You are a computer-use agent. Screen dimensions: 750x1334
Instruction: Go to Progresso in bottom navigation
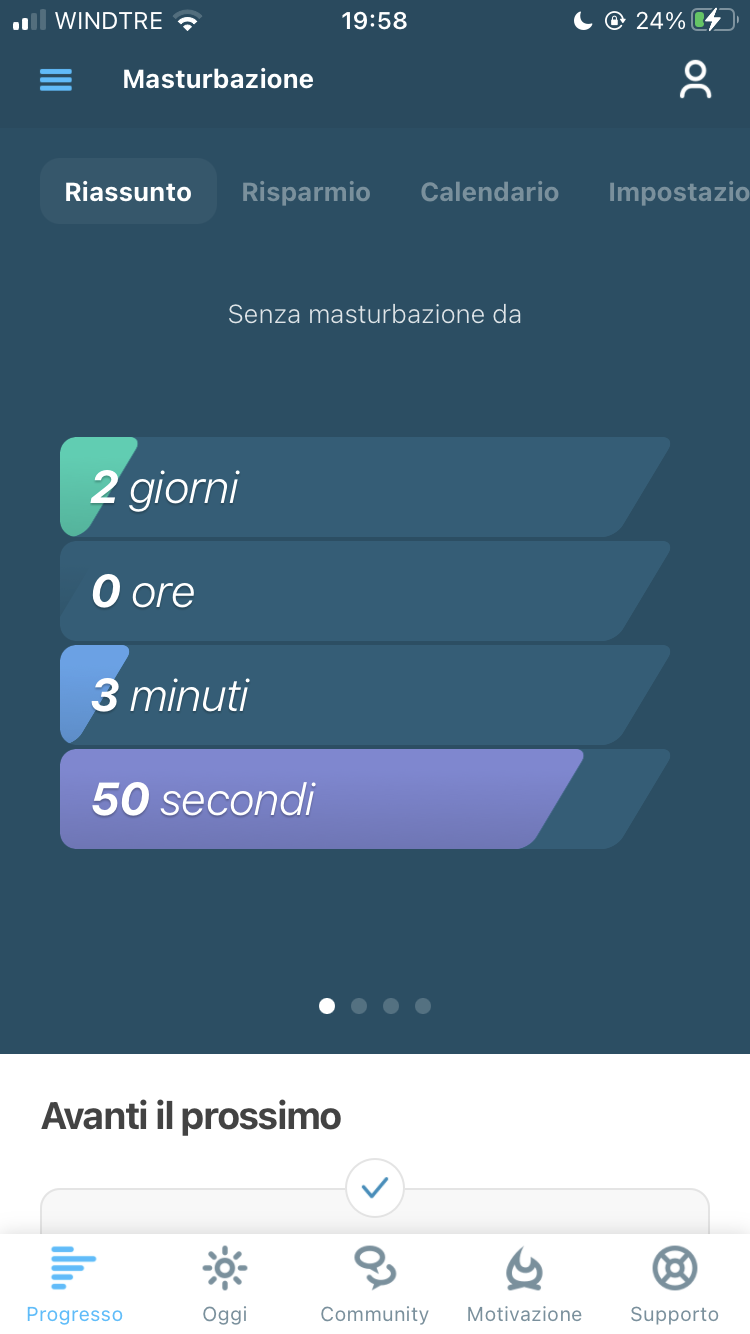pos(75,1284)
